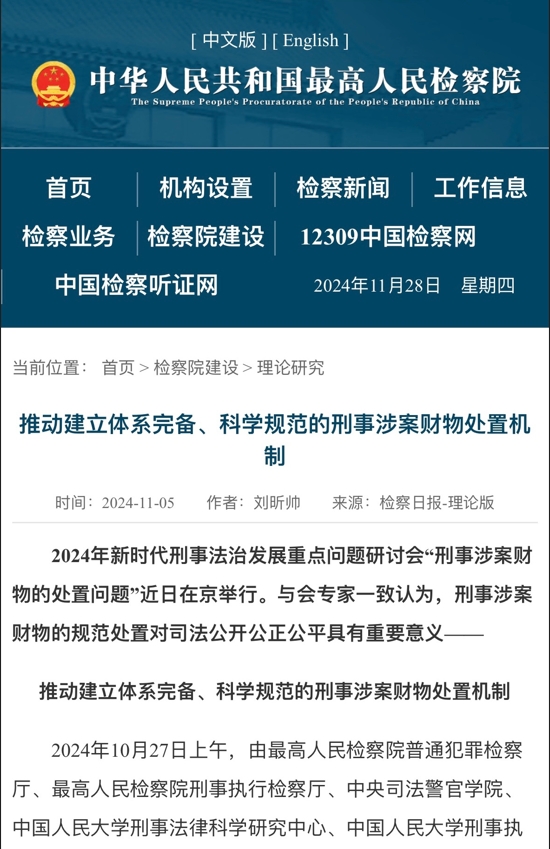
Task: Go to 首页 in the navigation menu
Action: pyautogui.click(x=69, y=188)
